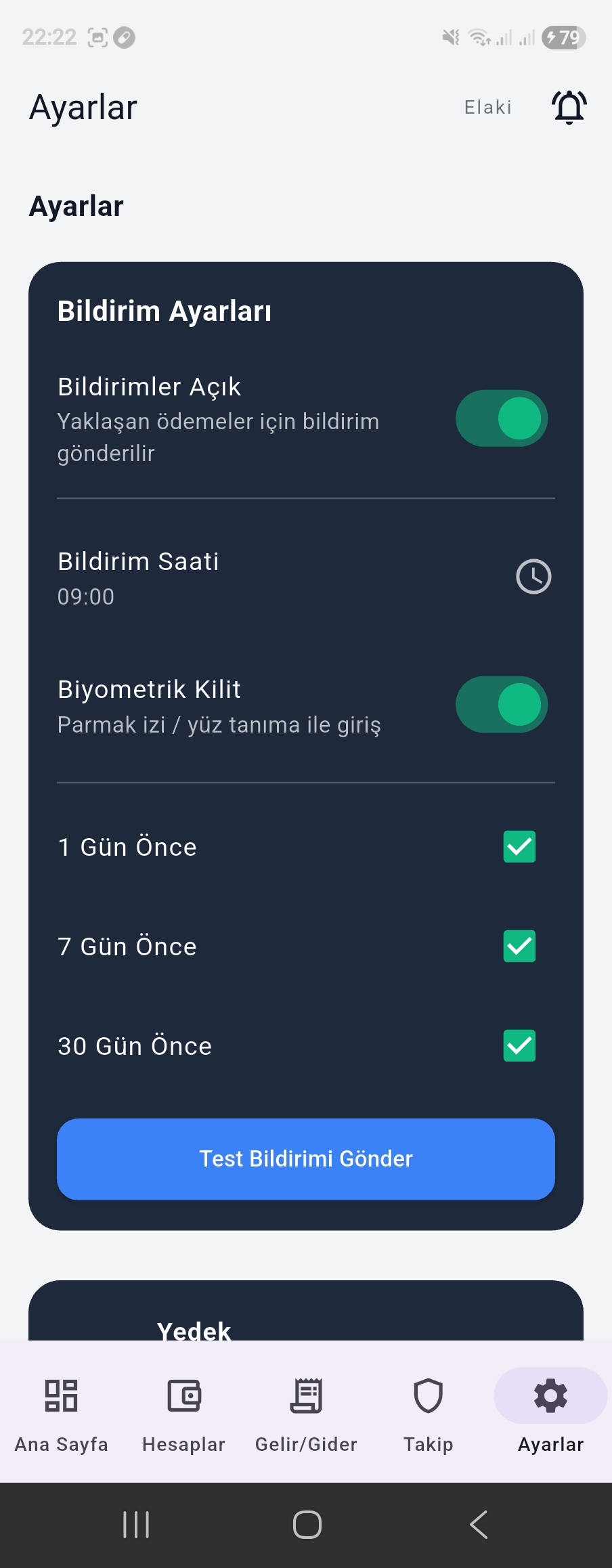This screenshot has height=1568, width=612.
Task: Open notifications via the bell icon
Action: 569,106
